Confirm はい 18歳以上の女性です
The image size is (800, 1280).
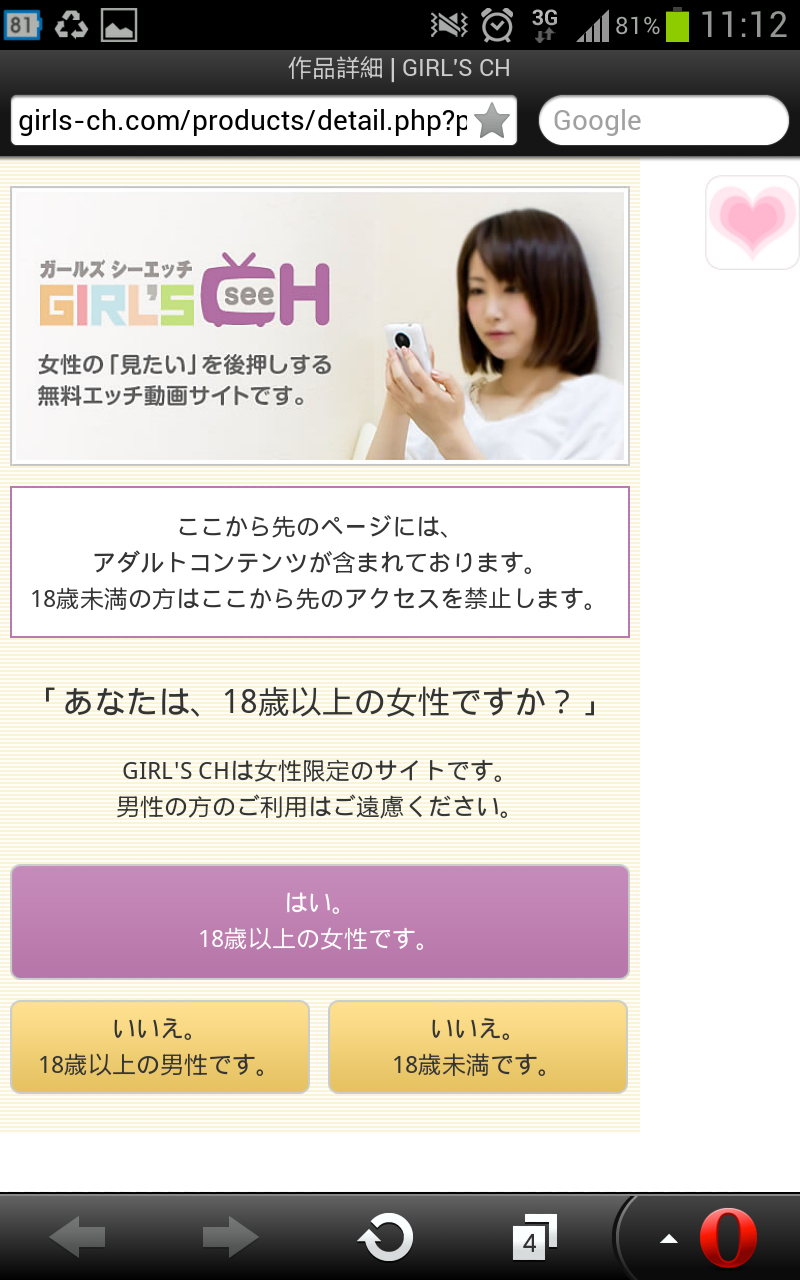(x=320, y=921)
